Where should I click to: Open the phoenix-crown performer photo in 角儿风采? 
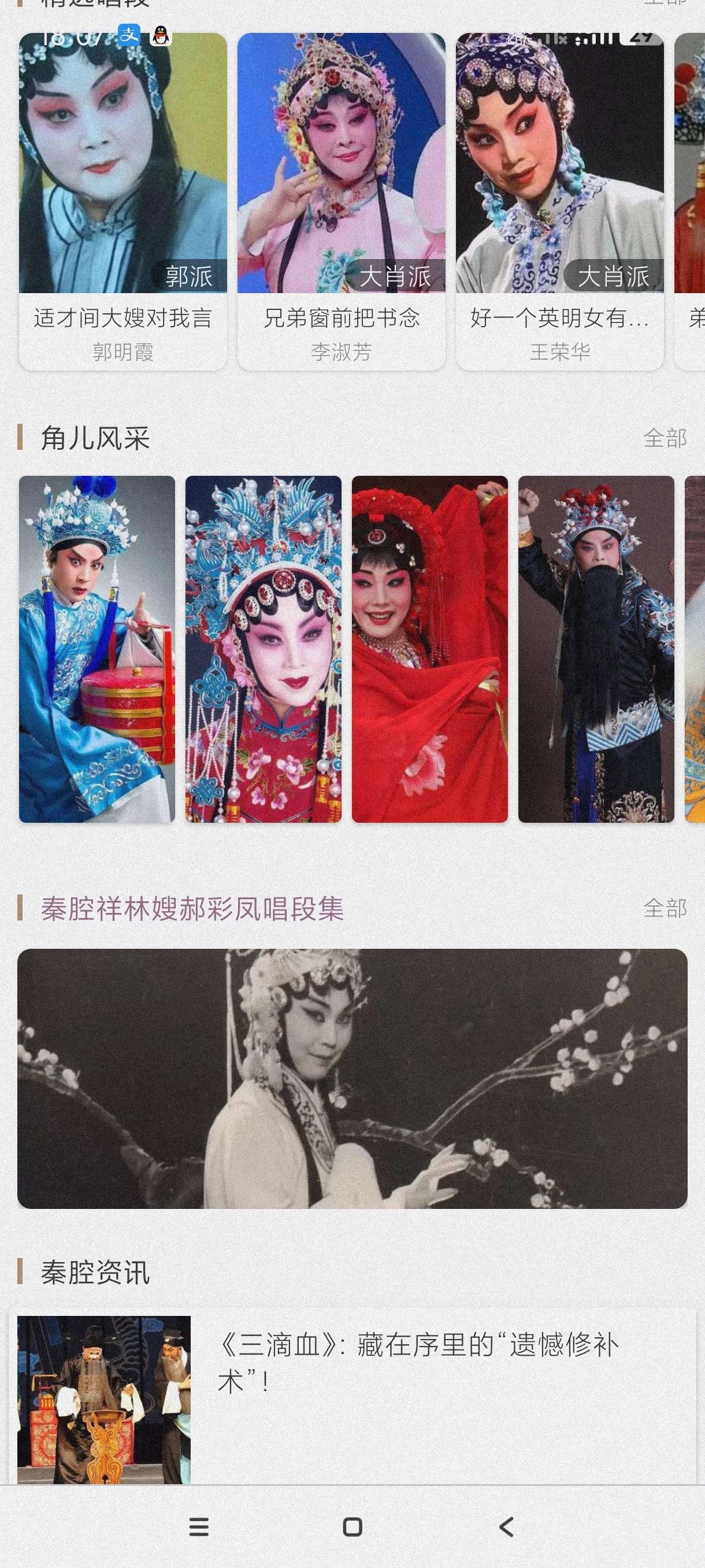click(x=263, y=649)
